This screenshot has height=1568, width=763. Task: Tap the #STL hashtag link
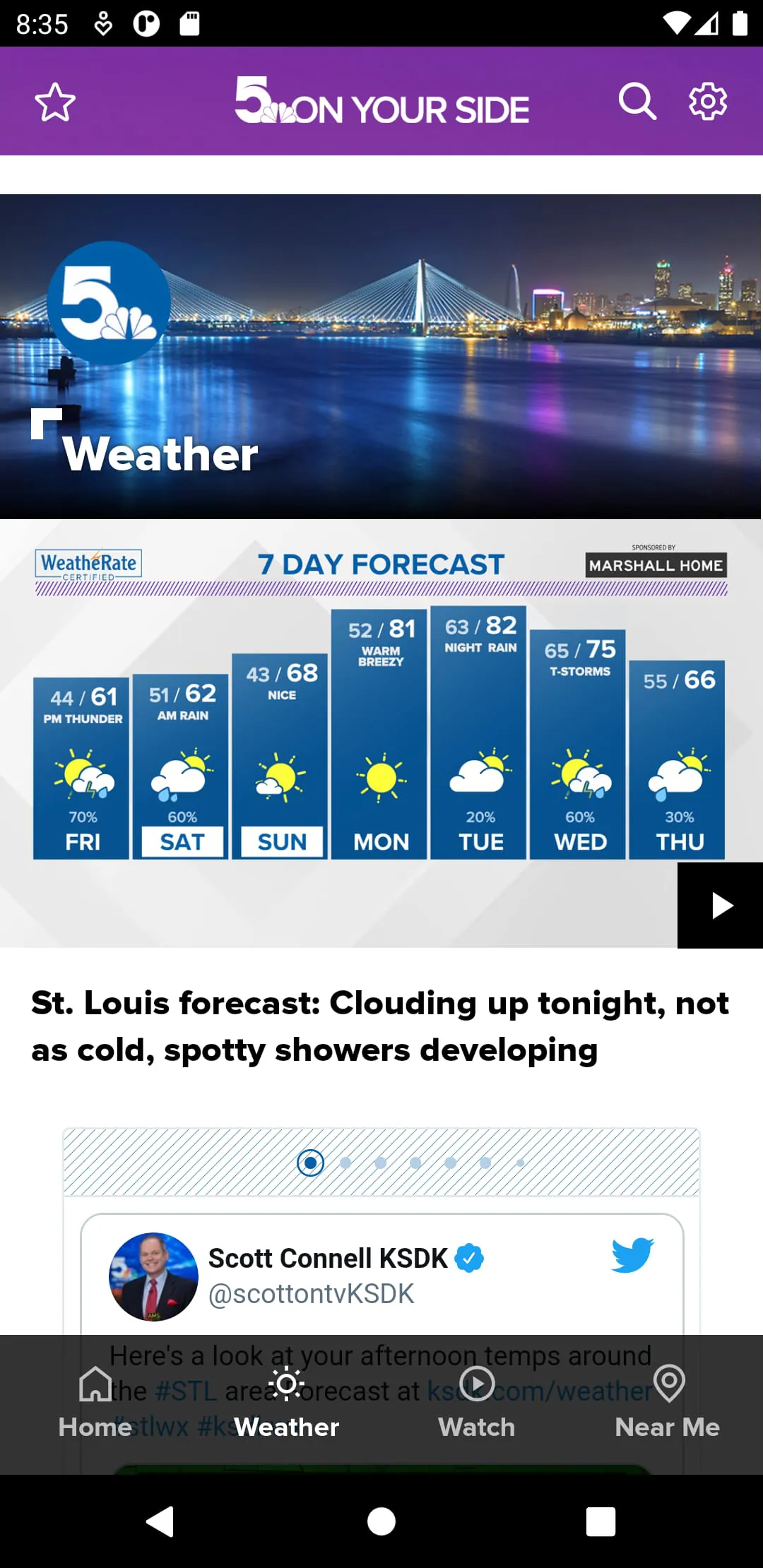click(185, 1389)
